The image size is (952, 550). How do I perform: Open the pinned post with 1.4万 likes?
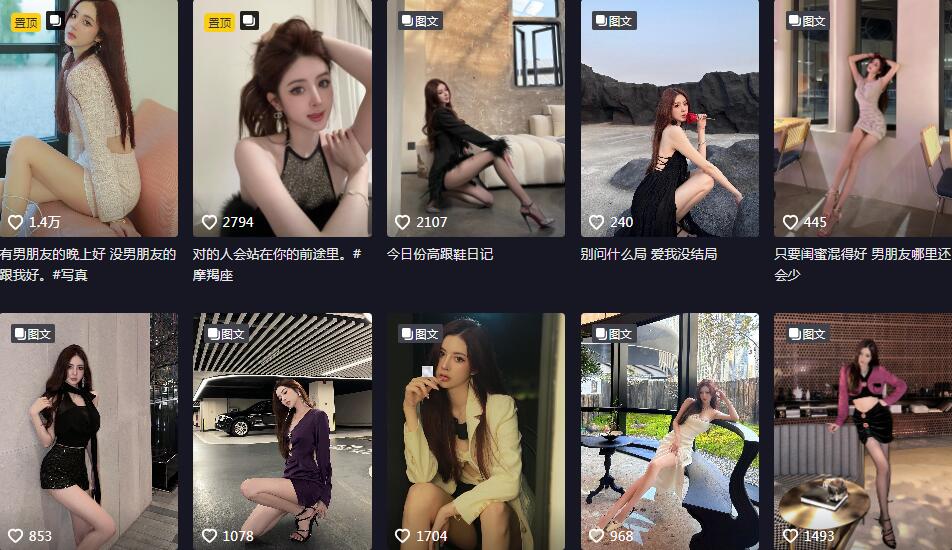point(88,118)
